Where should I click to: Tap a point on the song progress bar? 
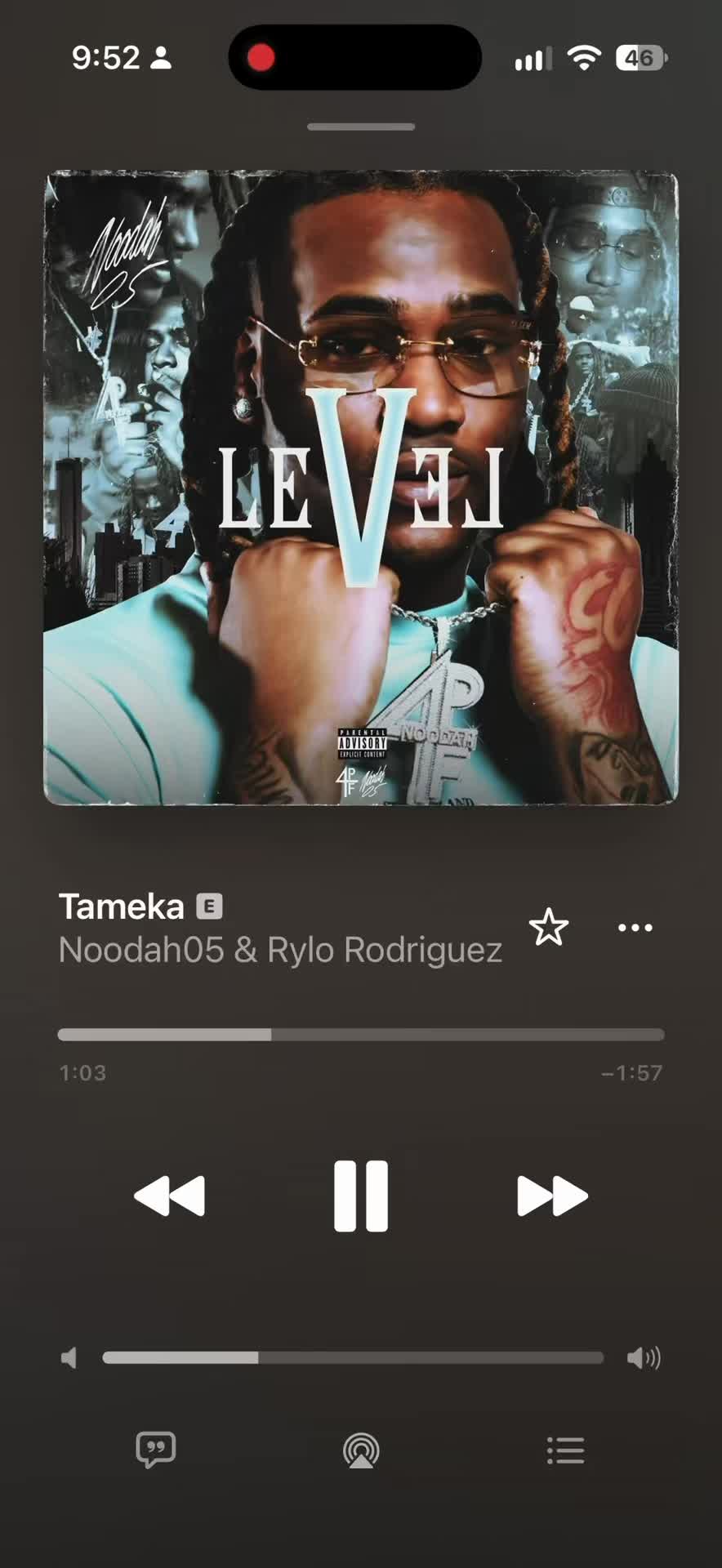point(361,1035)
